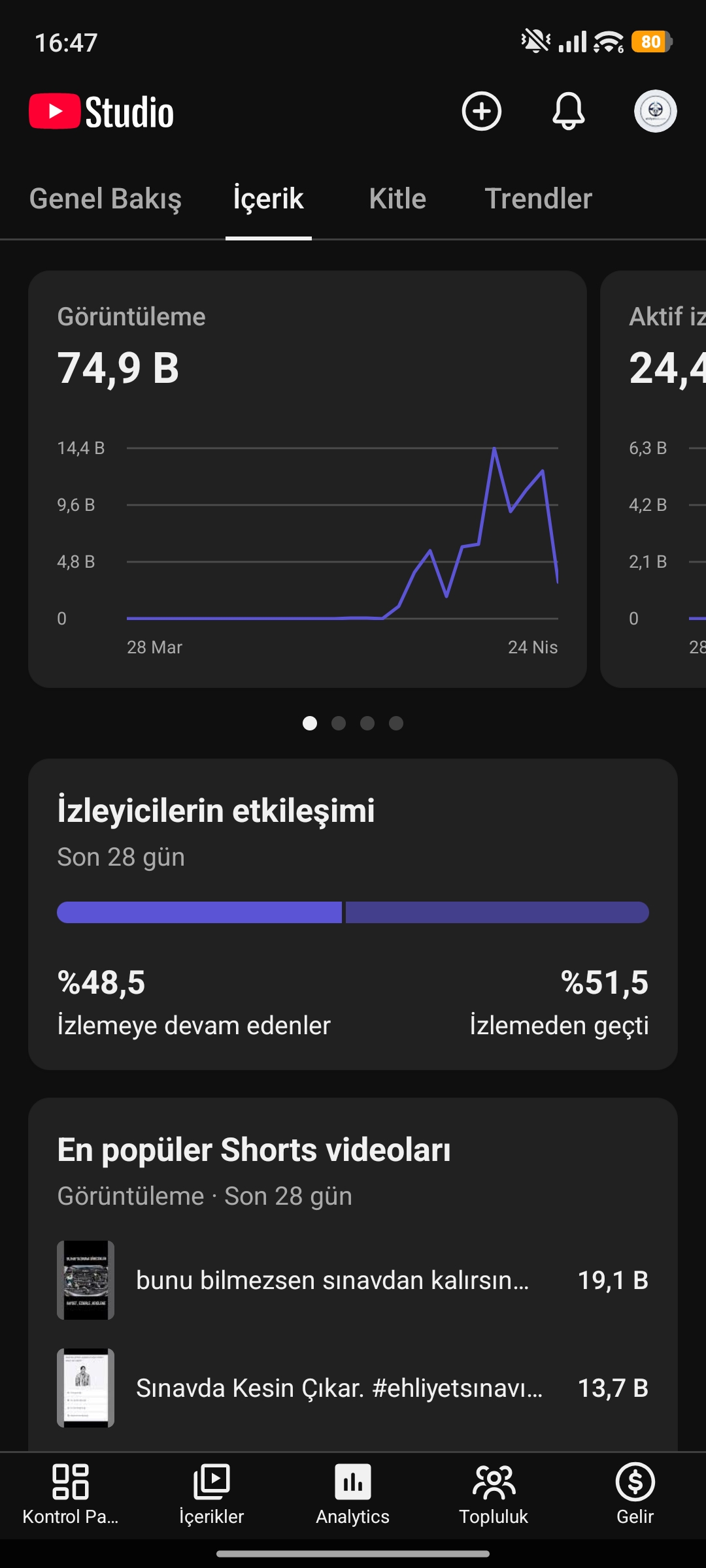The width and height of the screenshot is (706, 1568).
Task: Open the Aktif izleyici card
Action: pos(654,479)
